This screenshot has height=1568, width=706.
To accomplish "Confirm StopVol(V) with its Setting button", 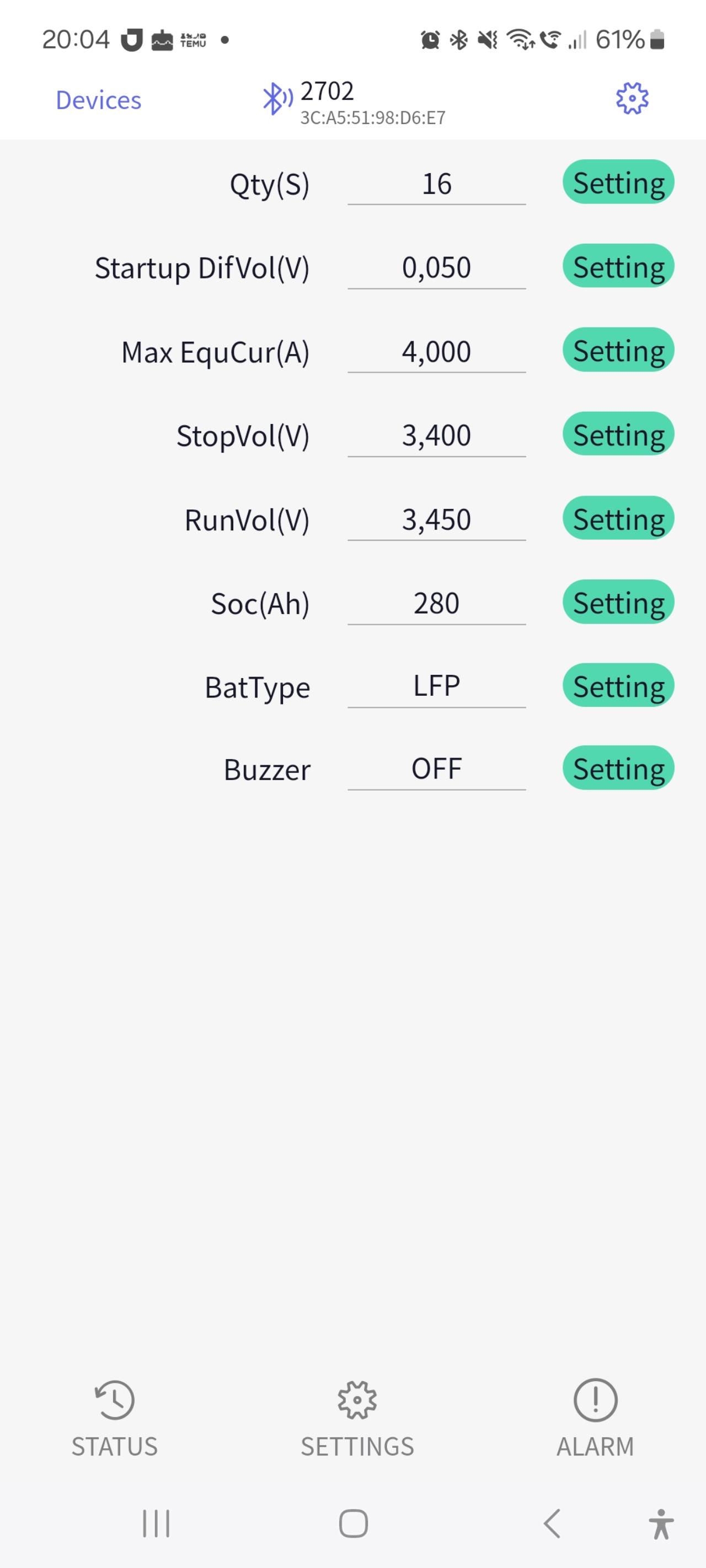I will (618, 434).
